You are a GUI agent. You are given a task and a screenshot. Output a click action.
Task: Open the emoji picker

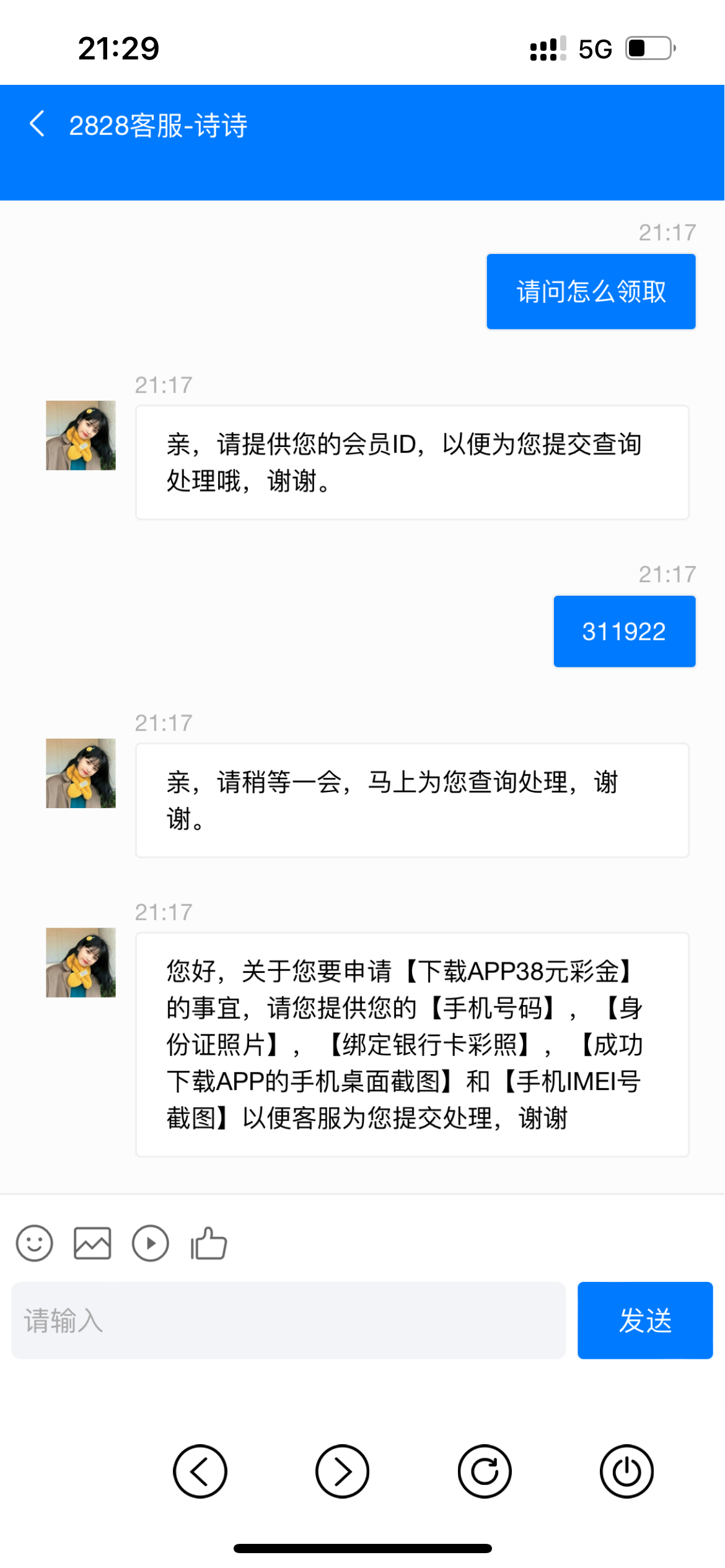35,1243
